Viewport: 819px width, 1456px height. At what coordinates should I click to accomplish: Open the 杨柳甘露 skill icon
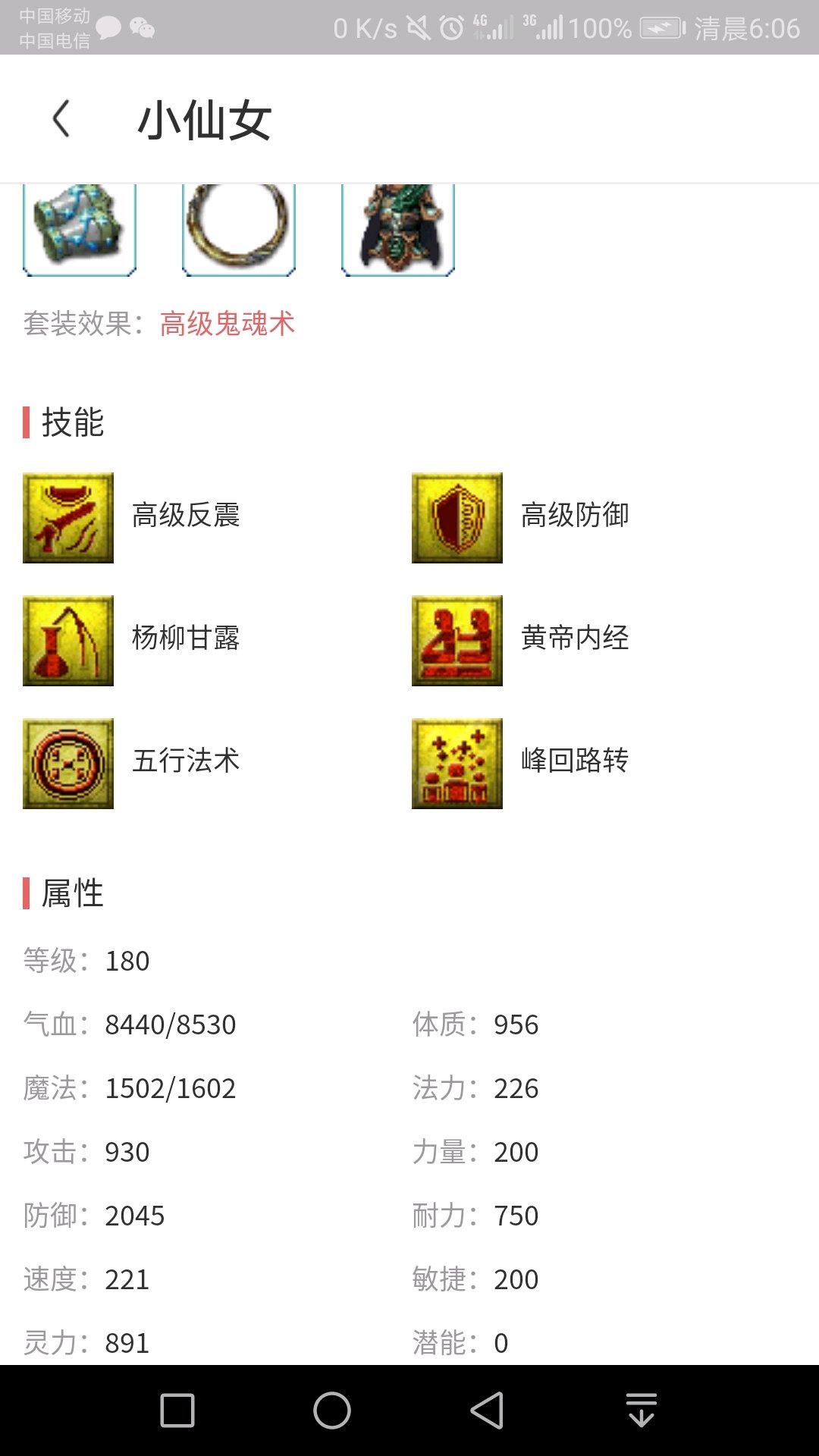tap(68, 641)
